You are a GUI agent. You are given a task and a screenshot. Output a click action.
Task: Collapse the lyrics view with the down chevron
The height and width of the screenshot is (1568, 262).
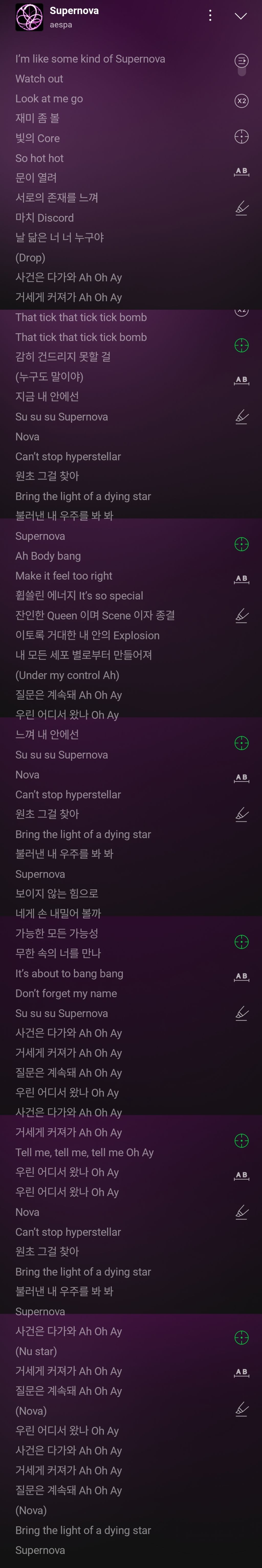pos(241,16)
